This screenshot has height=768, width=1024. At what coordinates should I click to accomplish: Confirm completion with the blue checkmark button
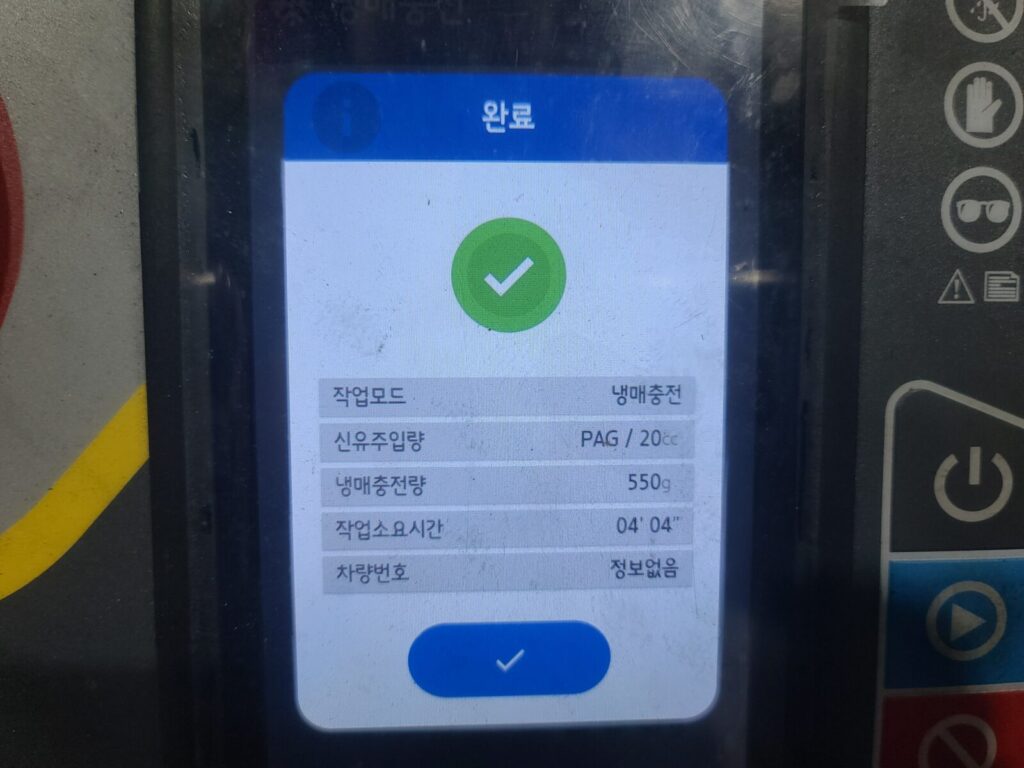click(509, 659)
